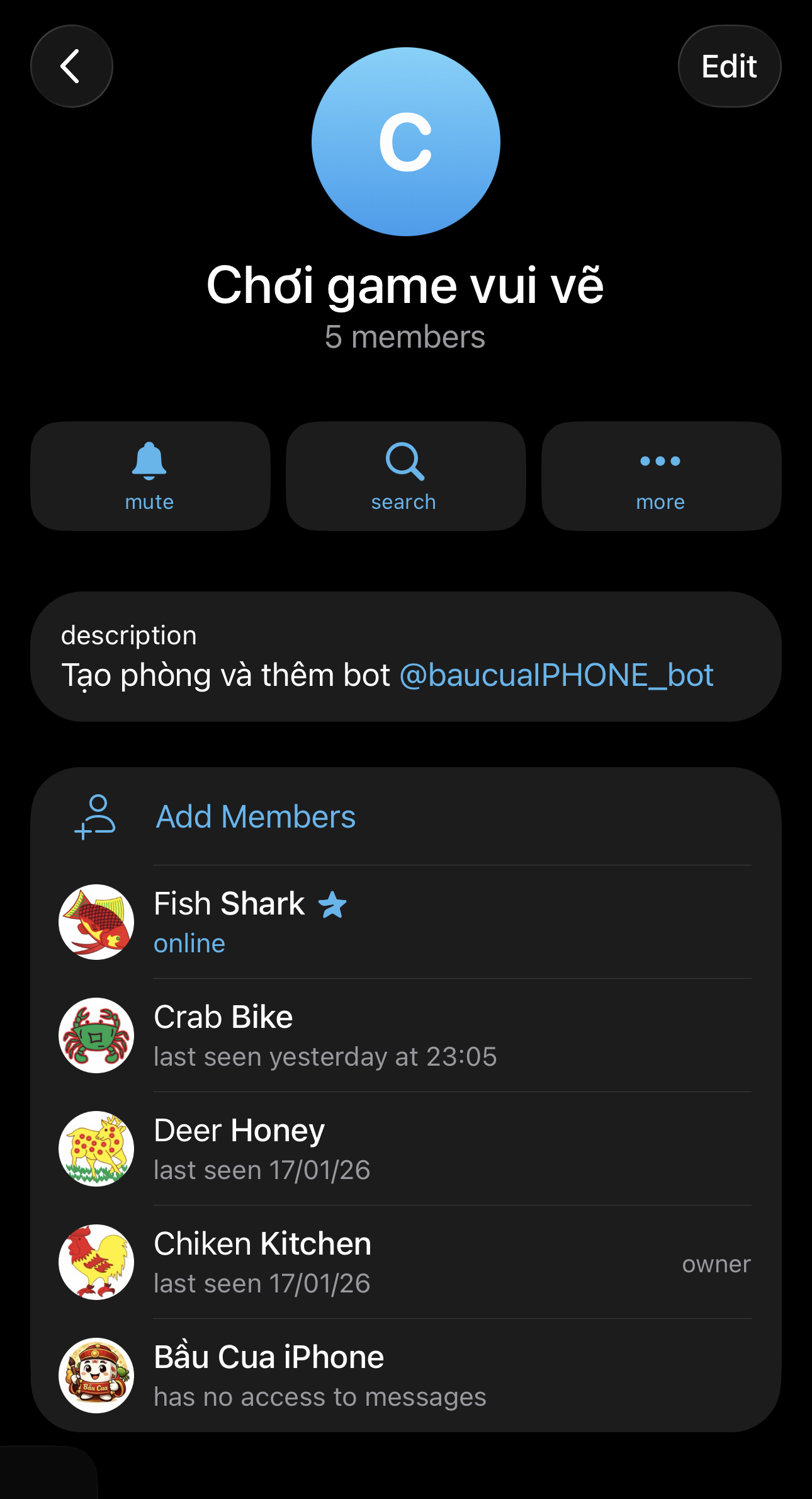This screenshot has height=1499, width=812.
Task: Add Members to the group
Action: (256, 817)
